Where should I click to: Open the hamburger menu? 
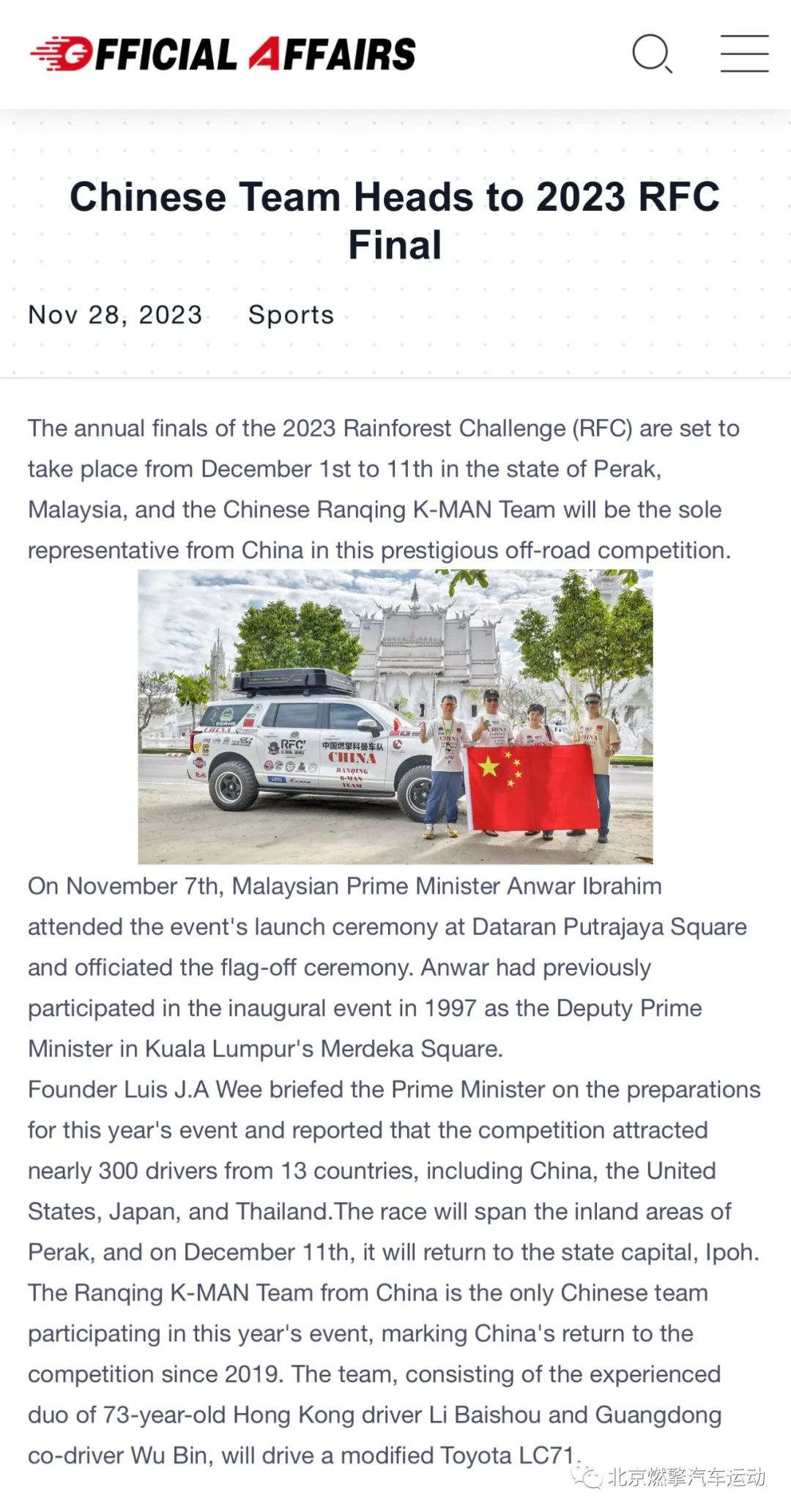(743, 53)
